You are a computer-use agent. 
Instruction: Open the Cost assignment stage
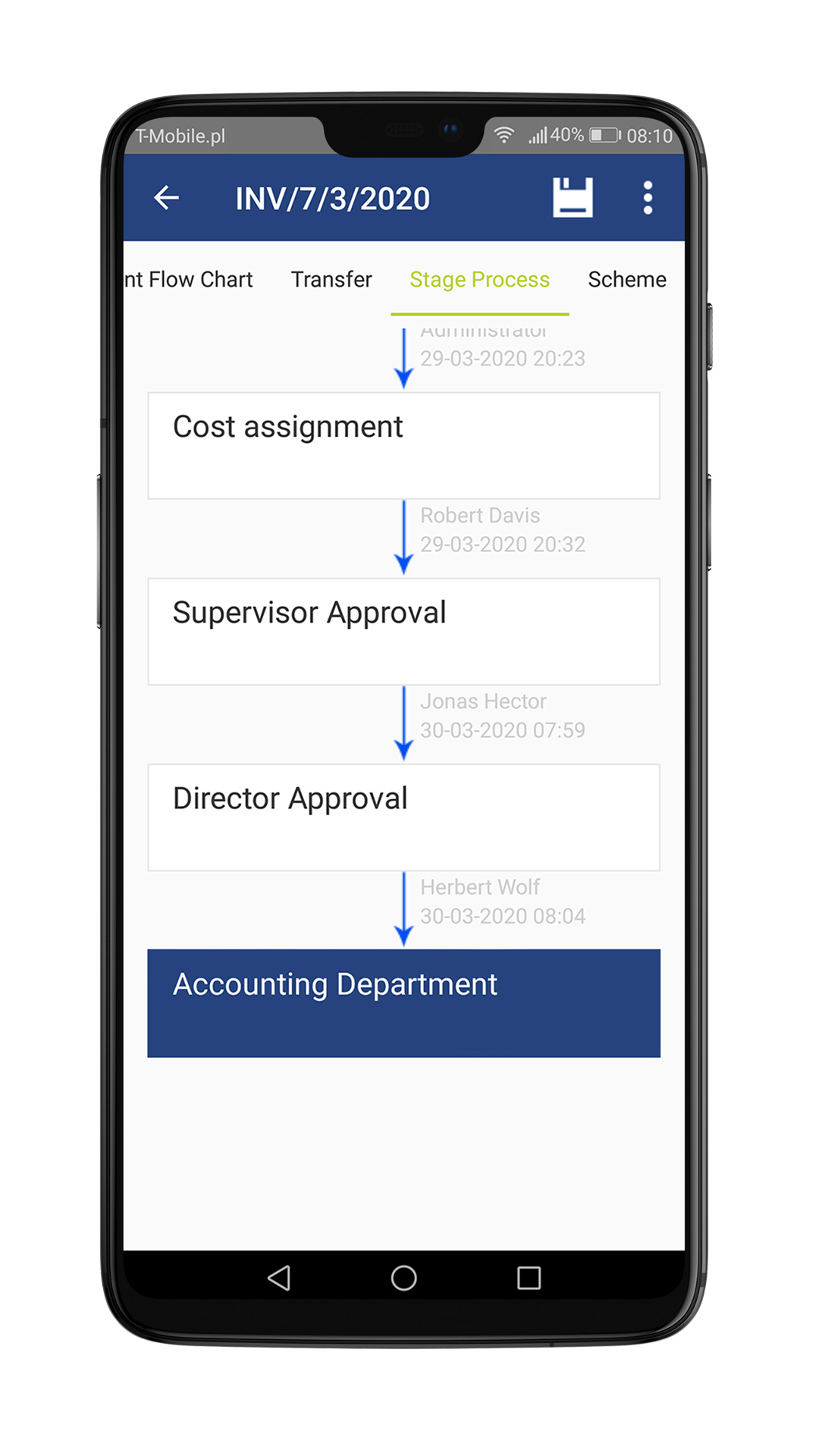pos(403,445)
